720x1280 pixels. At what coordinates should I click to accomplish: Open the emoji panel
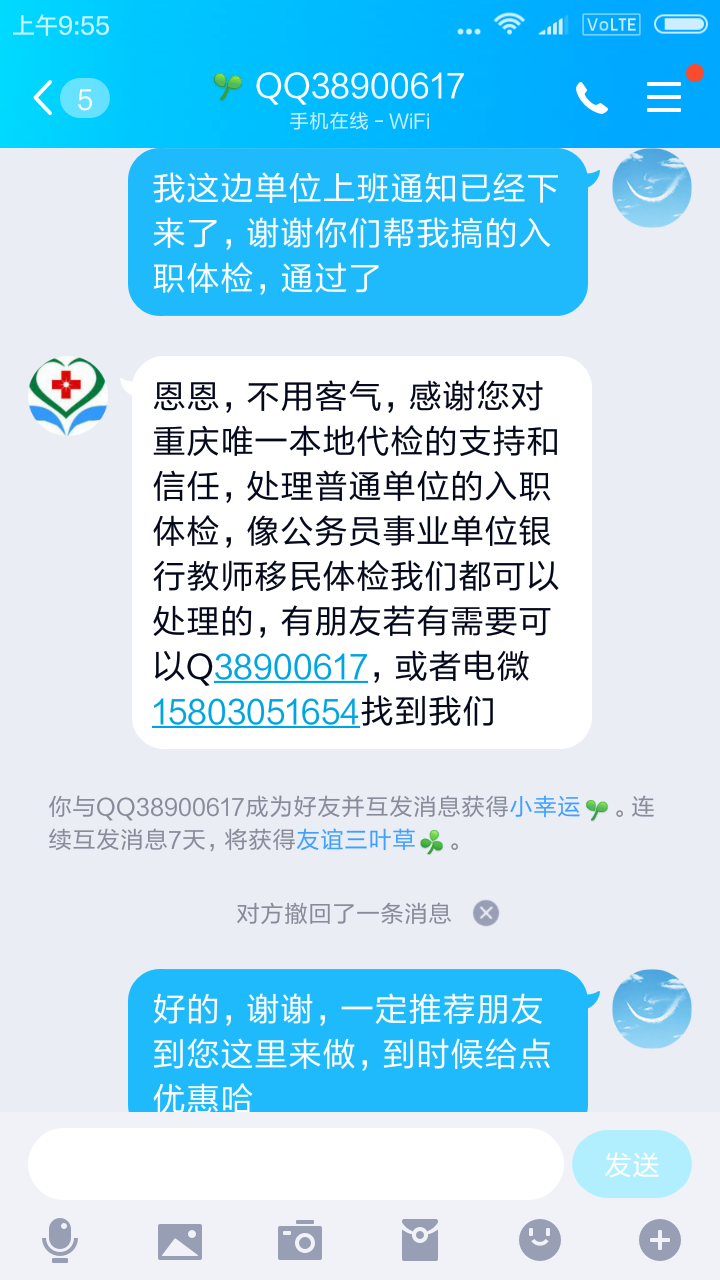[540, 1241]
